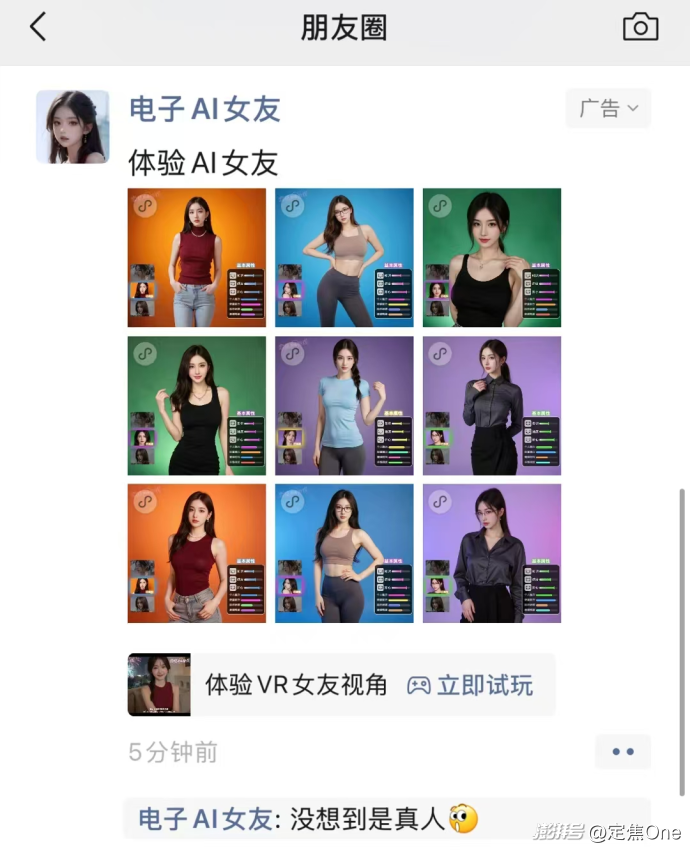Tap the 电子AI女友 account name
Image resolution: width=690 pixels, height=853 pixels.
pos(205,108)
